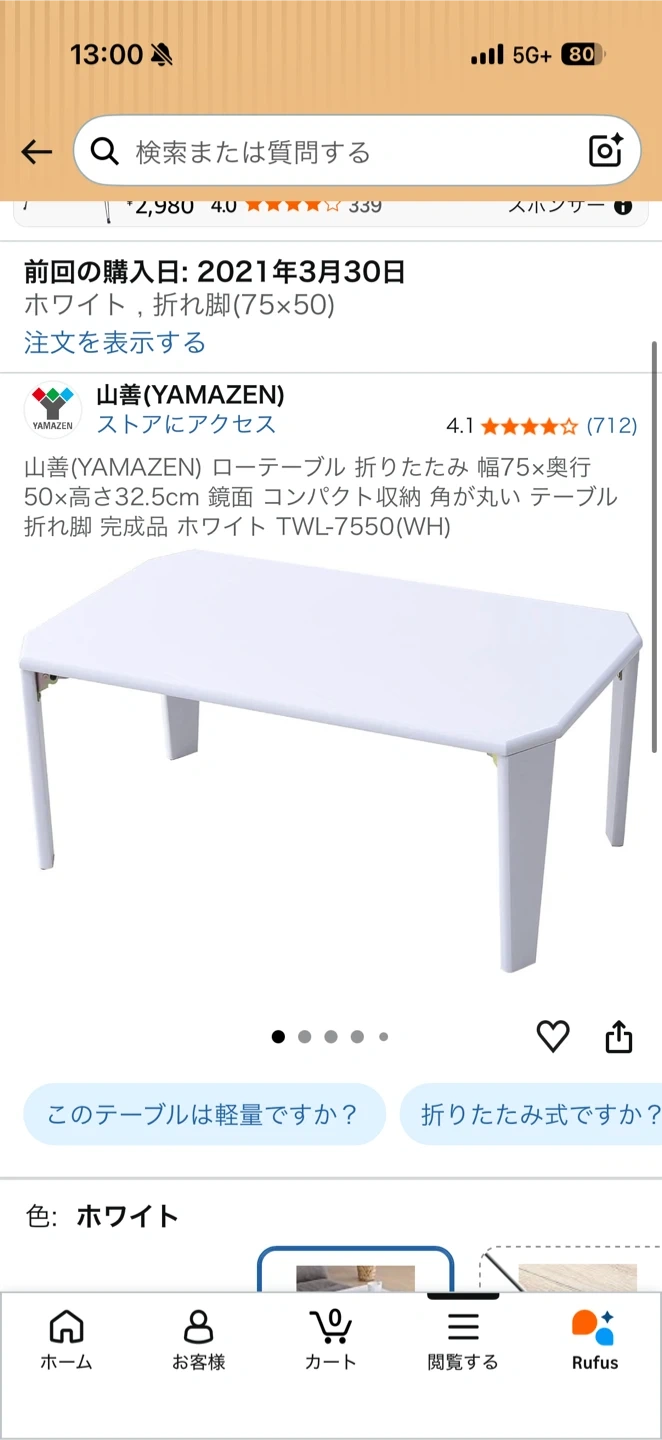
Task: Visit the store via ストアにアクセス
Action: pos(186,424)
